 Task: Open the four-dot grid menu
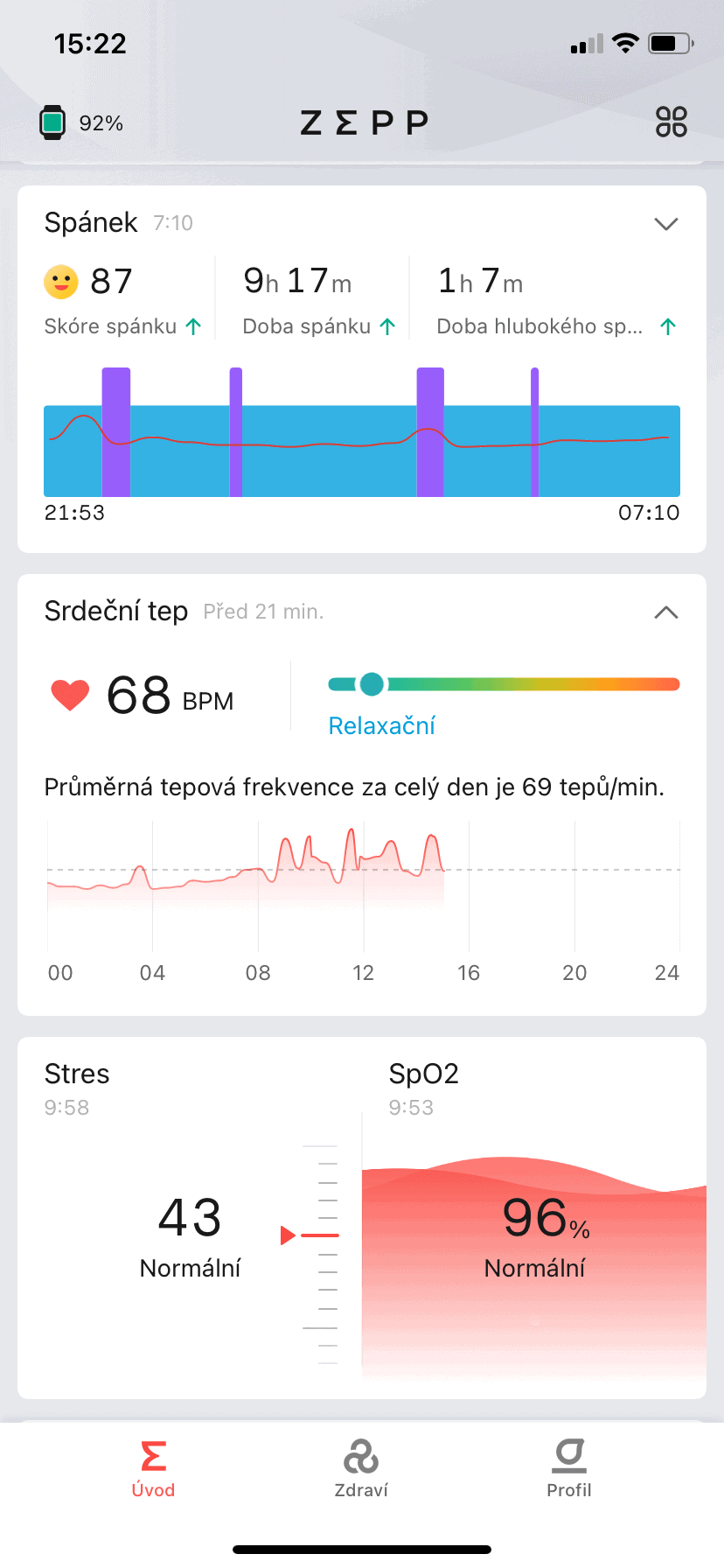pos(671,122)
